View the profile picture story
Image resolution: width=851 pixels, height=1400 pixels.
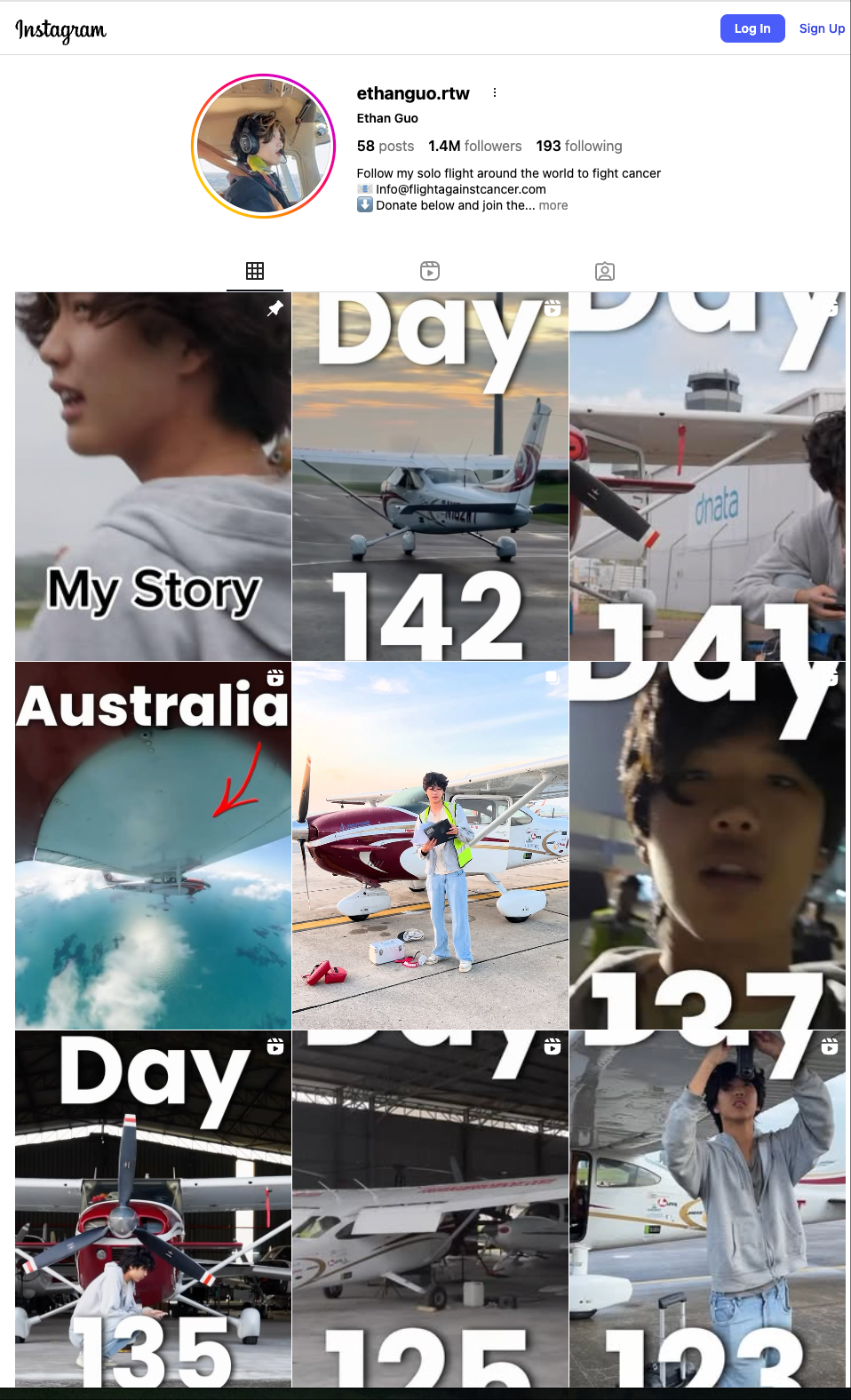263,146
